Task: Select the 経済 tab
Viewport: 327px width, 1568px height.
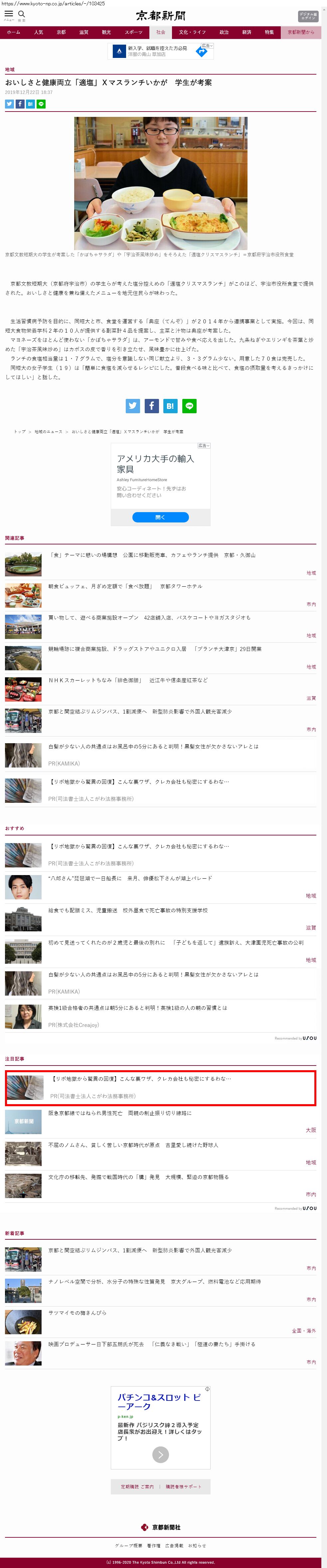Action: 247,32
